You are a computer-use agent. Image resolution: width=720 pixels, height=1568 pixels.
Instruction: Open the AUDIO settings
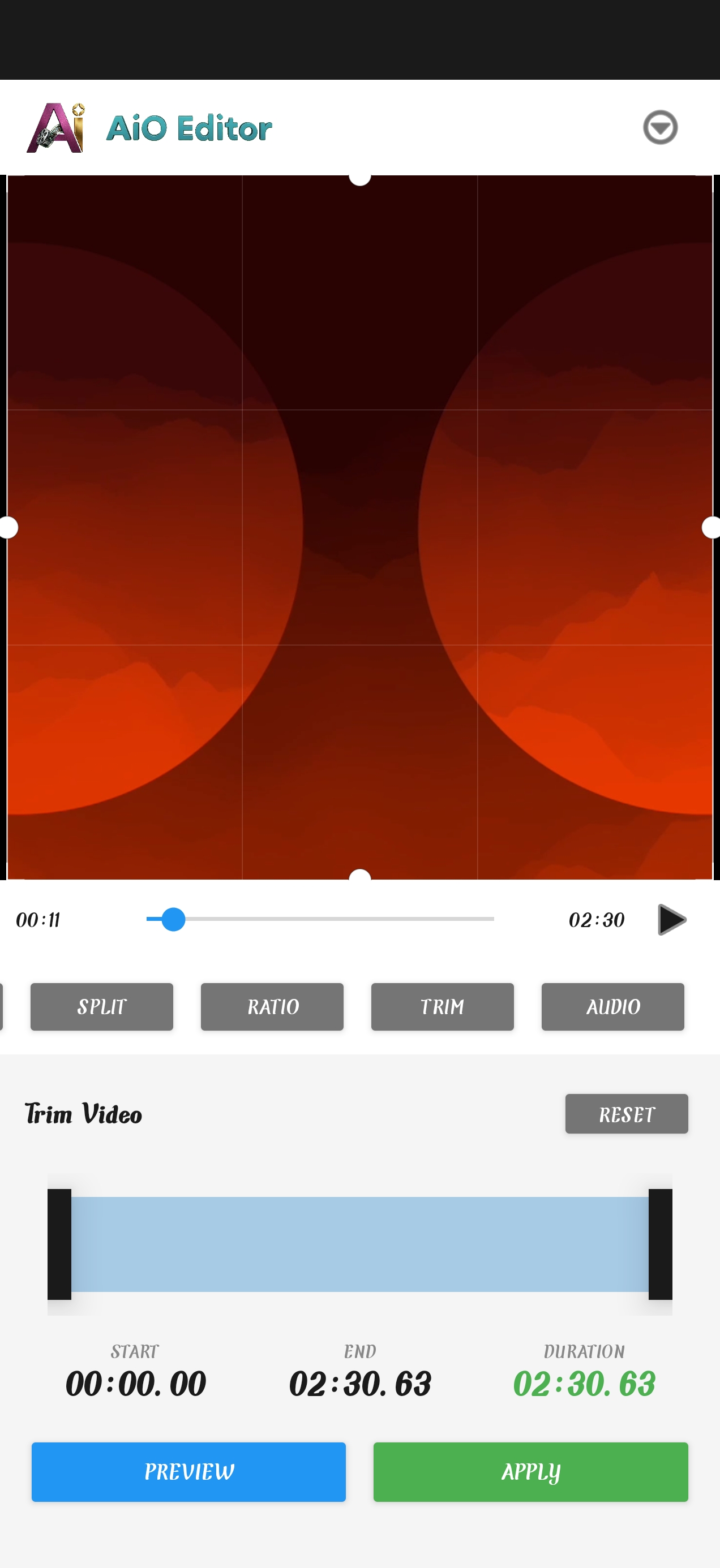coord(613,1006)
